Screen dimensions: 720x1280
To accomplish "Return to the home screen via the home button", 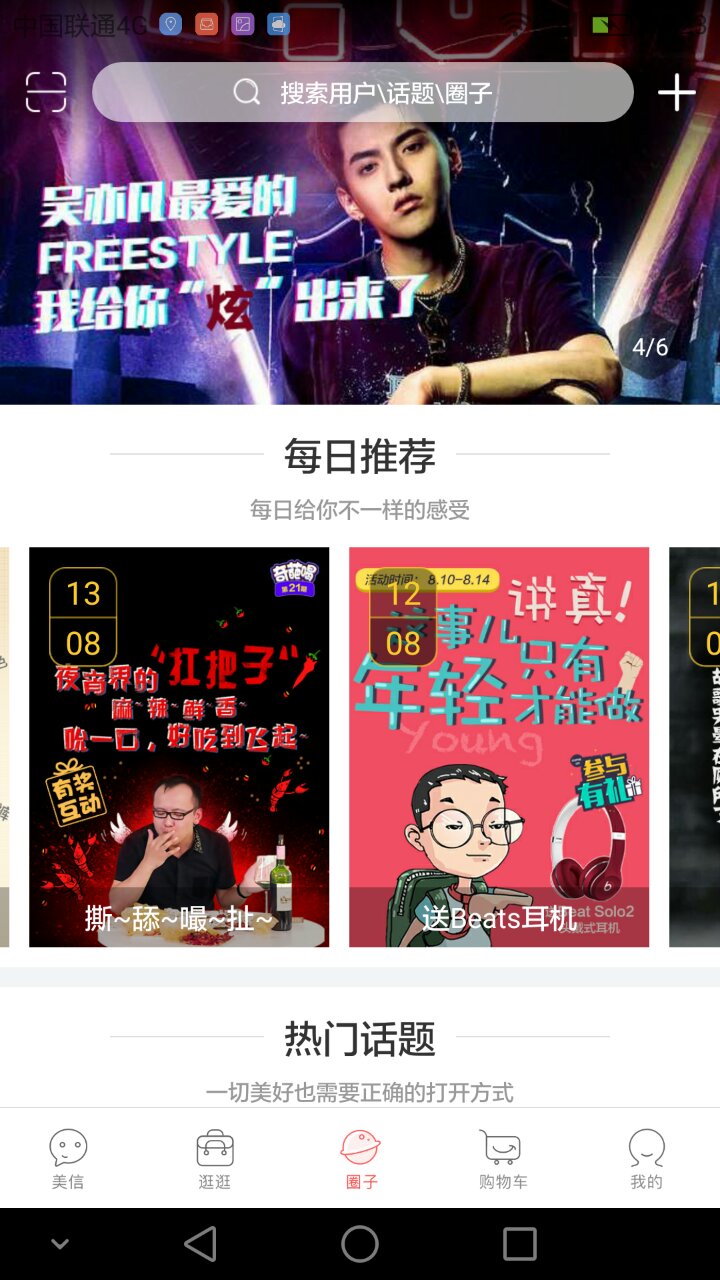I will coord(360,1244).
